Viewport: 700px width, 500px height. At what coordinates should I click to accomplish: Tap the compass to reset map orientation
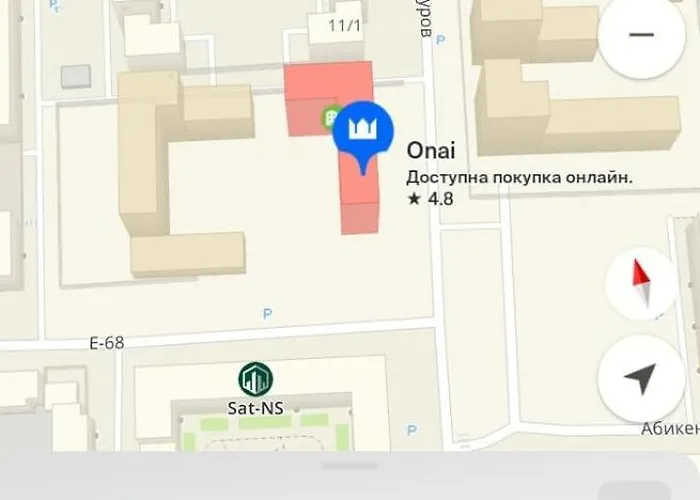641,283
